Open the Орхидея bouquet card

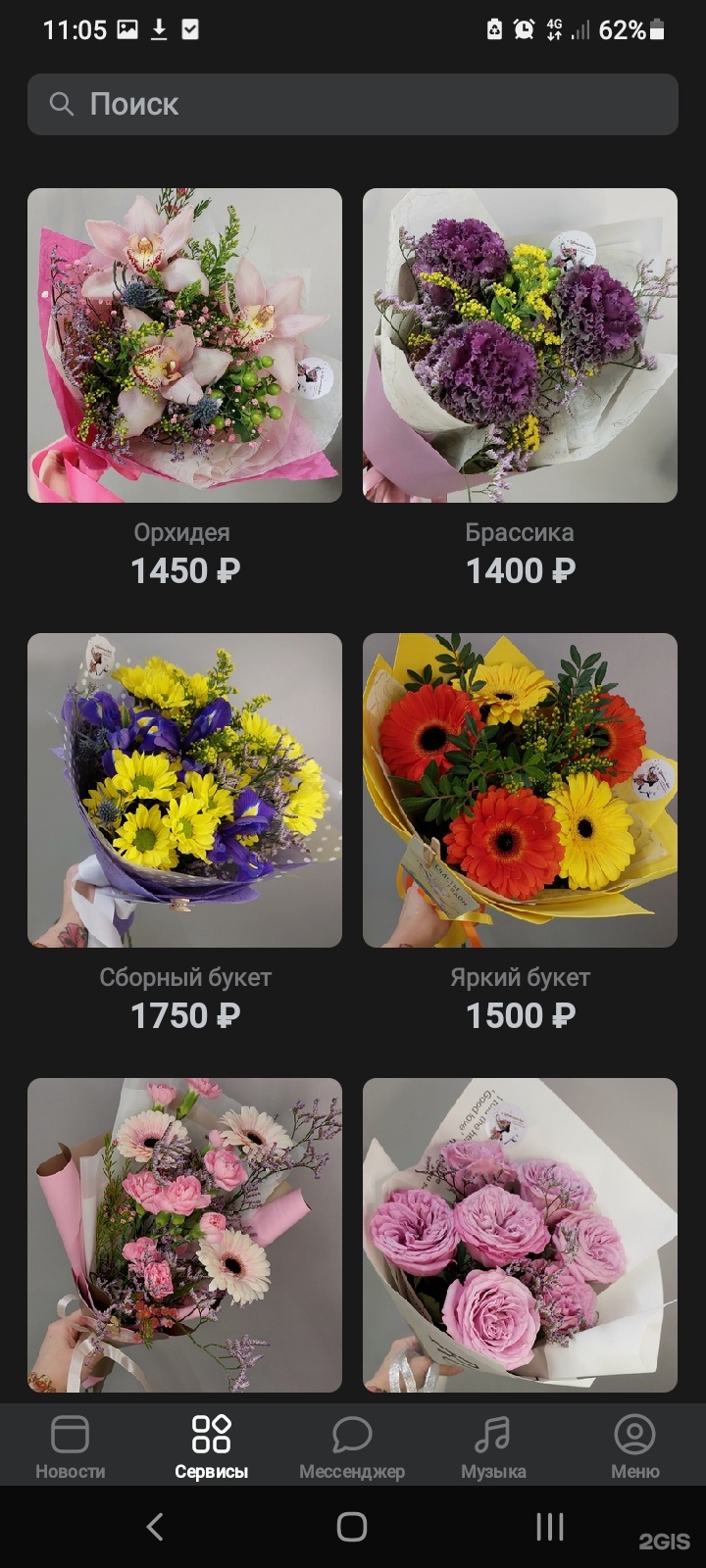184,345
